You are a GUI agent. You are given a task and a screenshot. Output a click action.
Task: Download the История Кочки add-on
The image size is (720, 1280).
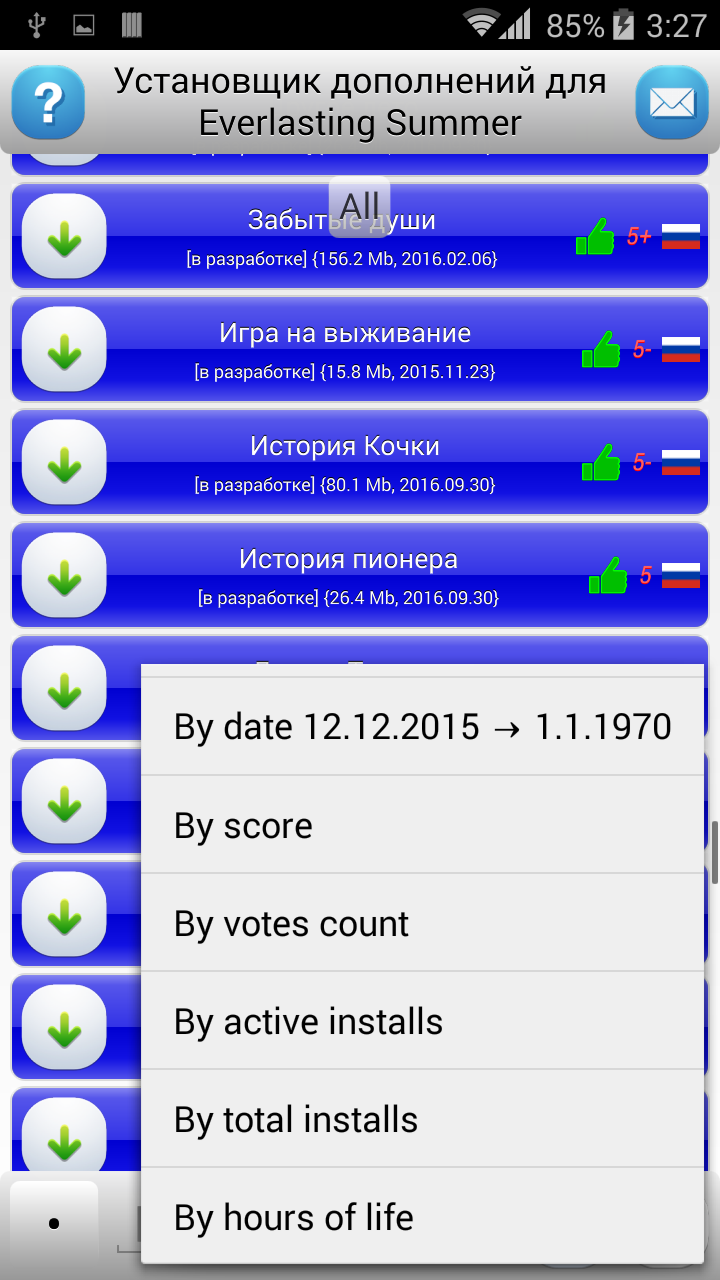[64, 462]
